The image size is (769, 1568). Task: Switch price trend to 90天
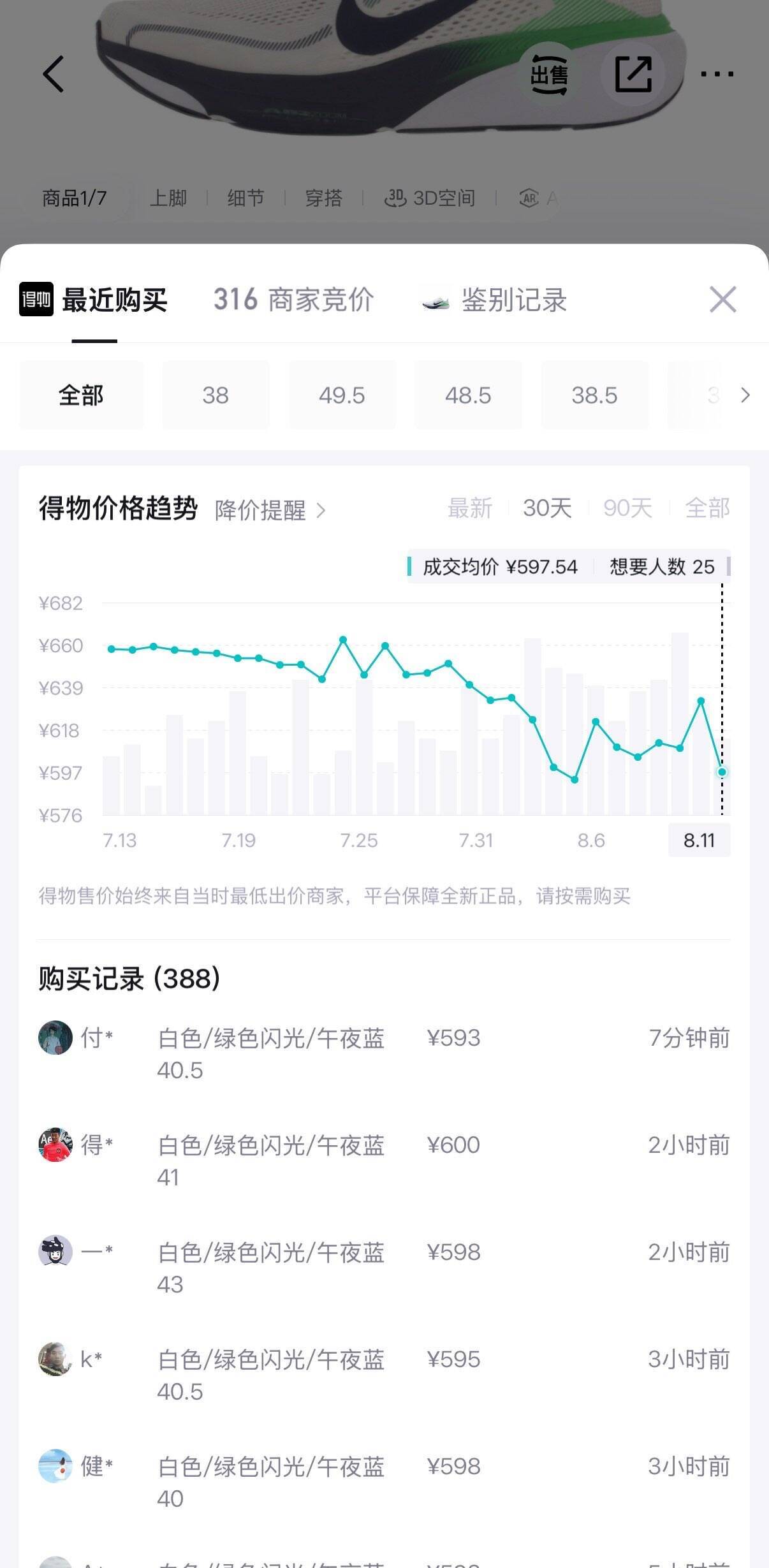click(x=627, y=508)
